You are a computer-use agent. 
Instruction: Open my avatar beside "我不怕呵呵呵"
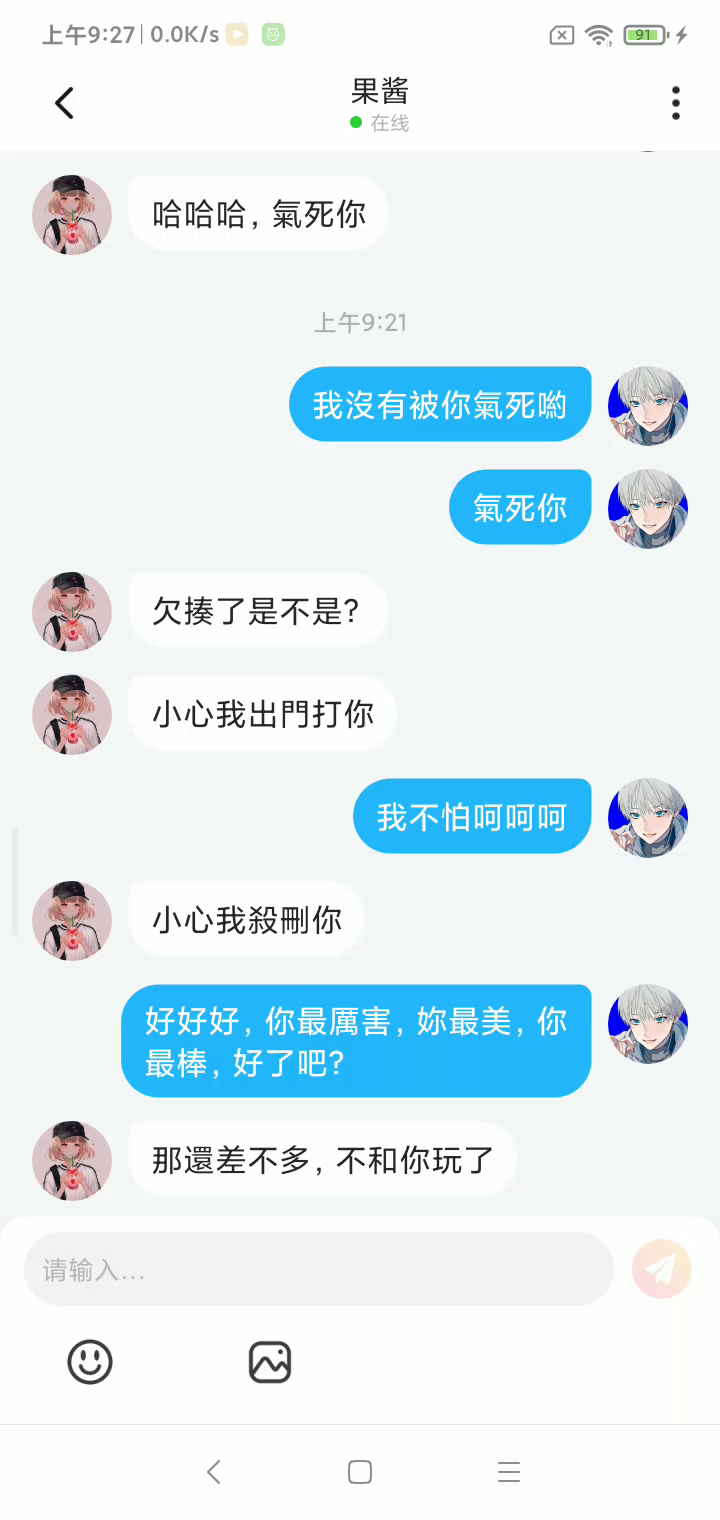[x=648, y=818]
